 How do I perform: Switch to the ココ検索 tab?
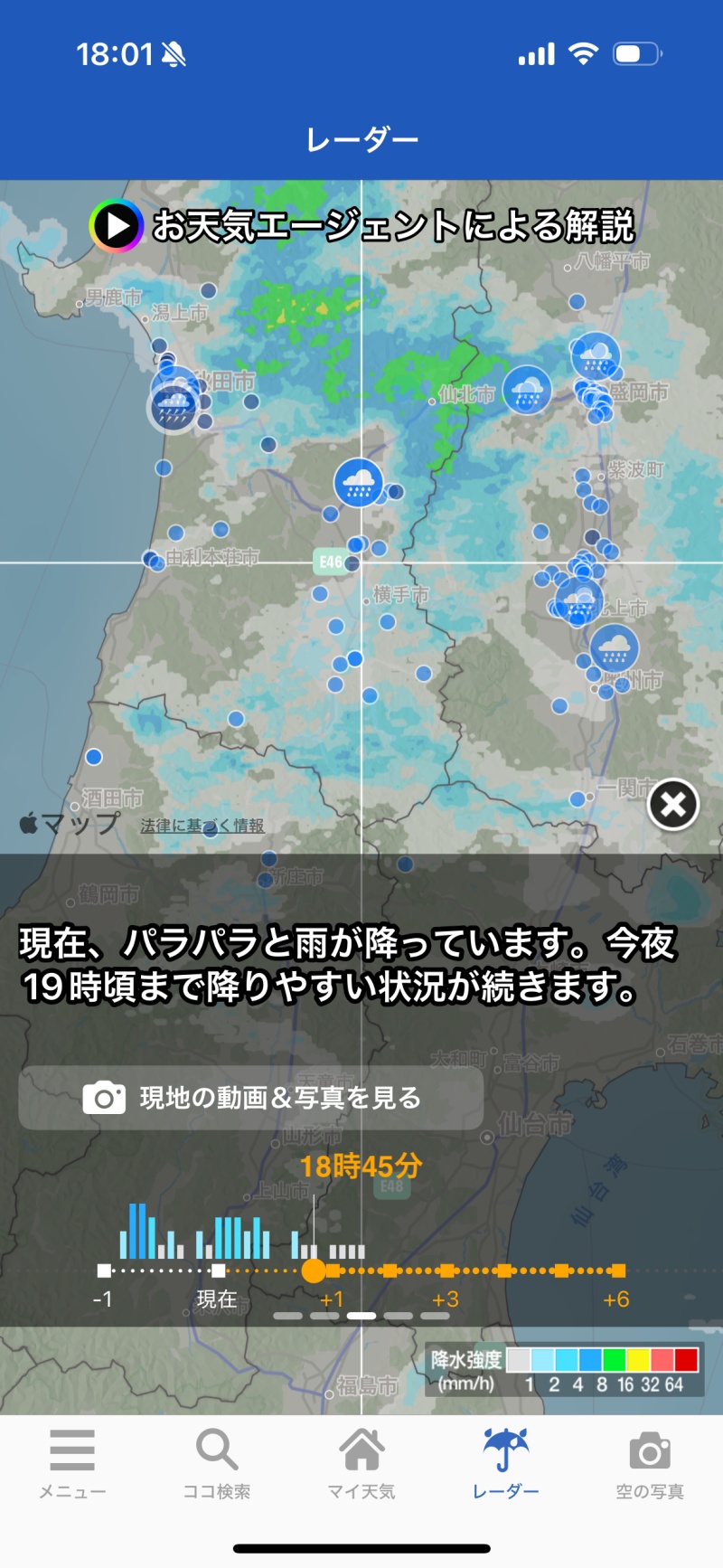point(217,1464)
